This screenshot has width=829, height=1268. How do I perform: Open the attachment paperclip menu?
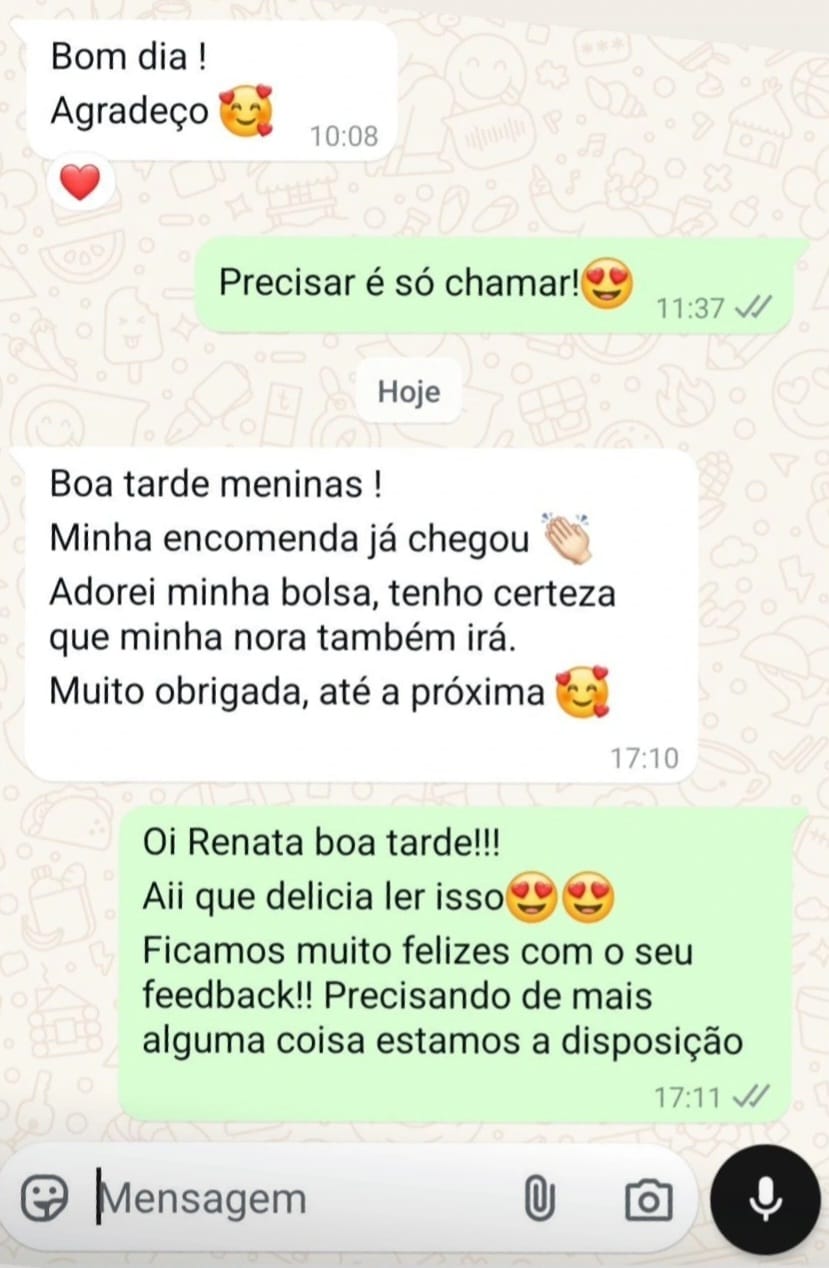[539, 1197]
